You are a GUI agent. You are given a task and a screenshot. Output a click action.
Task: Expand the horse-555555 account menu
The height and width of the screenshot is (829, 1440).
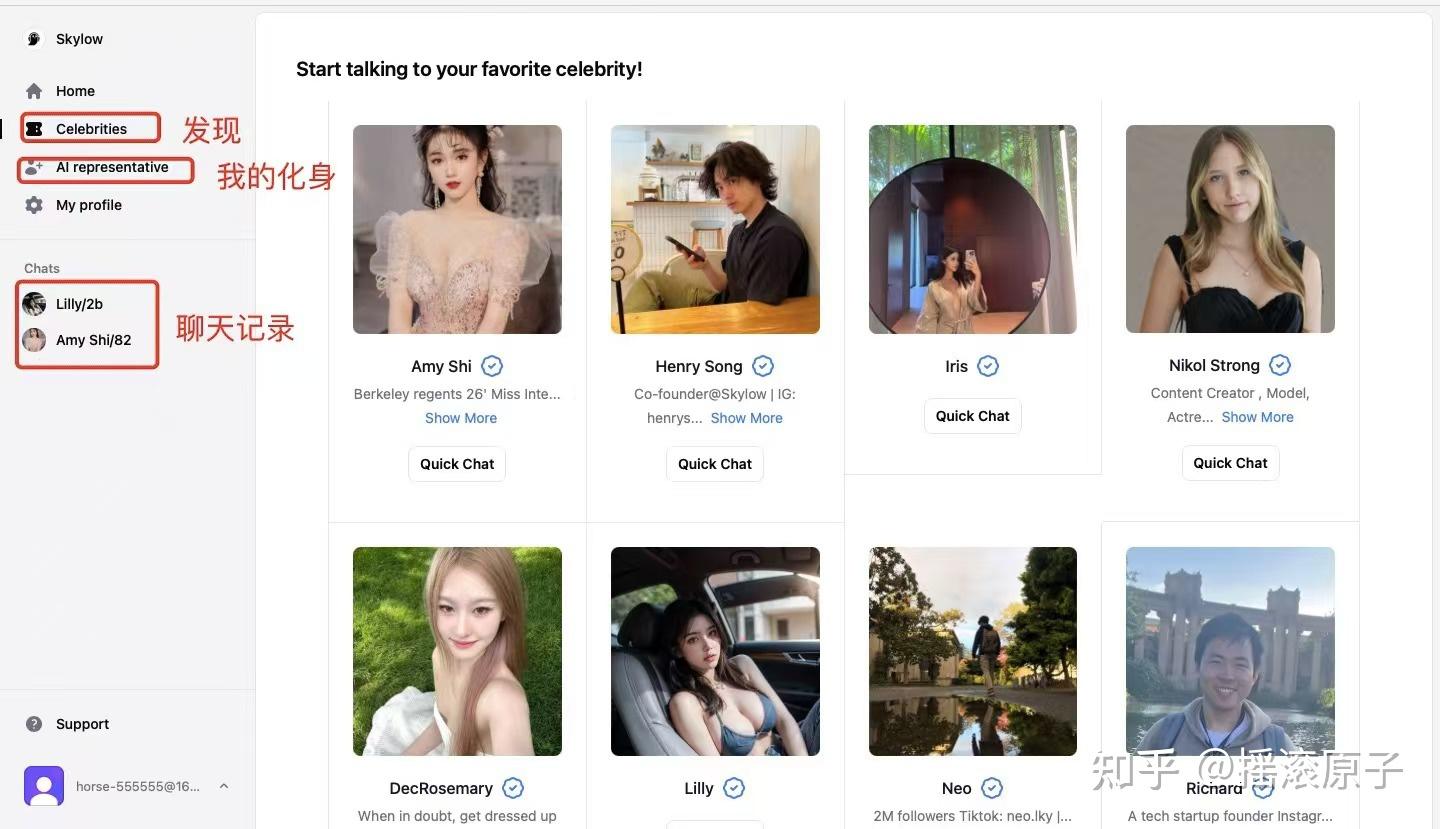click(x=224, y=786)
